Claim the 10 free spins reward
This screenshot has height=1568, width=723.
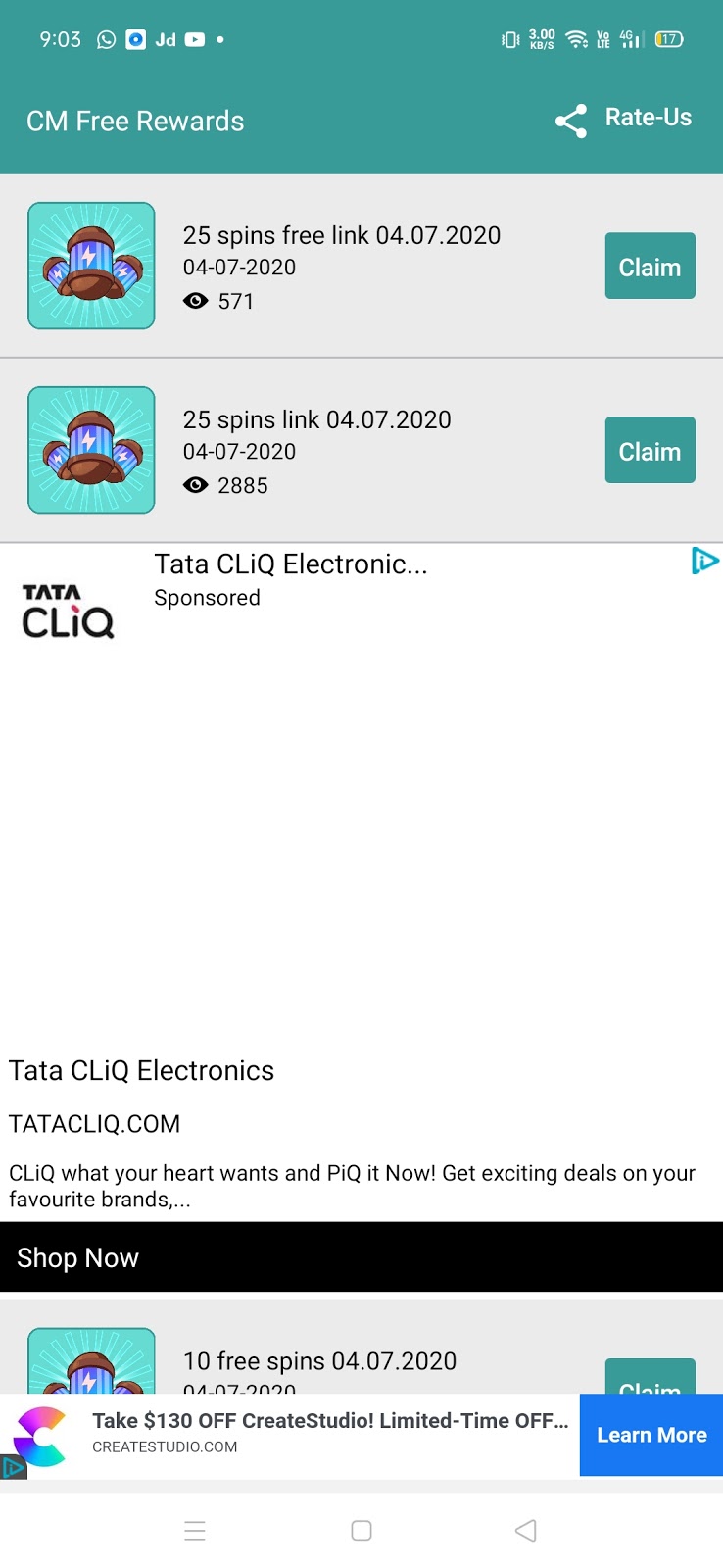[650, 1378]
